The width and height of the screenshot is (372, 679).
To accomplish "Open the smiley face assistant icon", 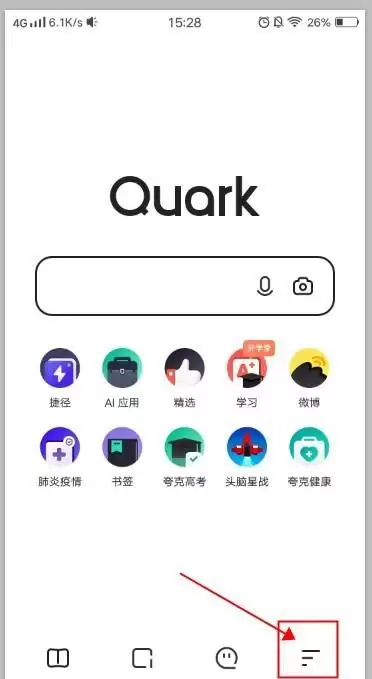I will click(227, 658).
